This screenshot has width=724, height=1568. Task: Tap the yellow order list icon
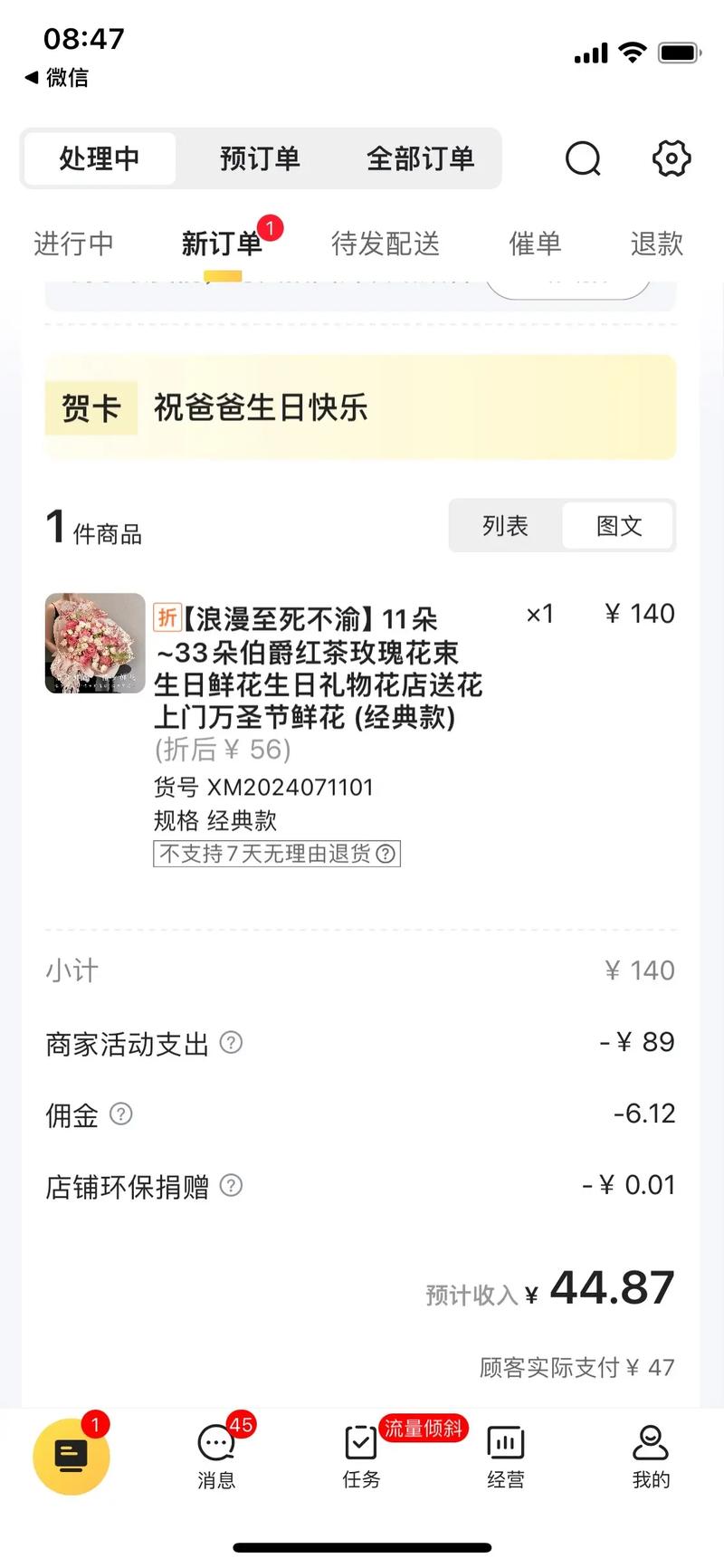click(x=72, y=1455)
